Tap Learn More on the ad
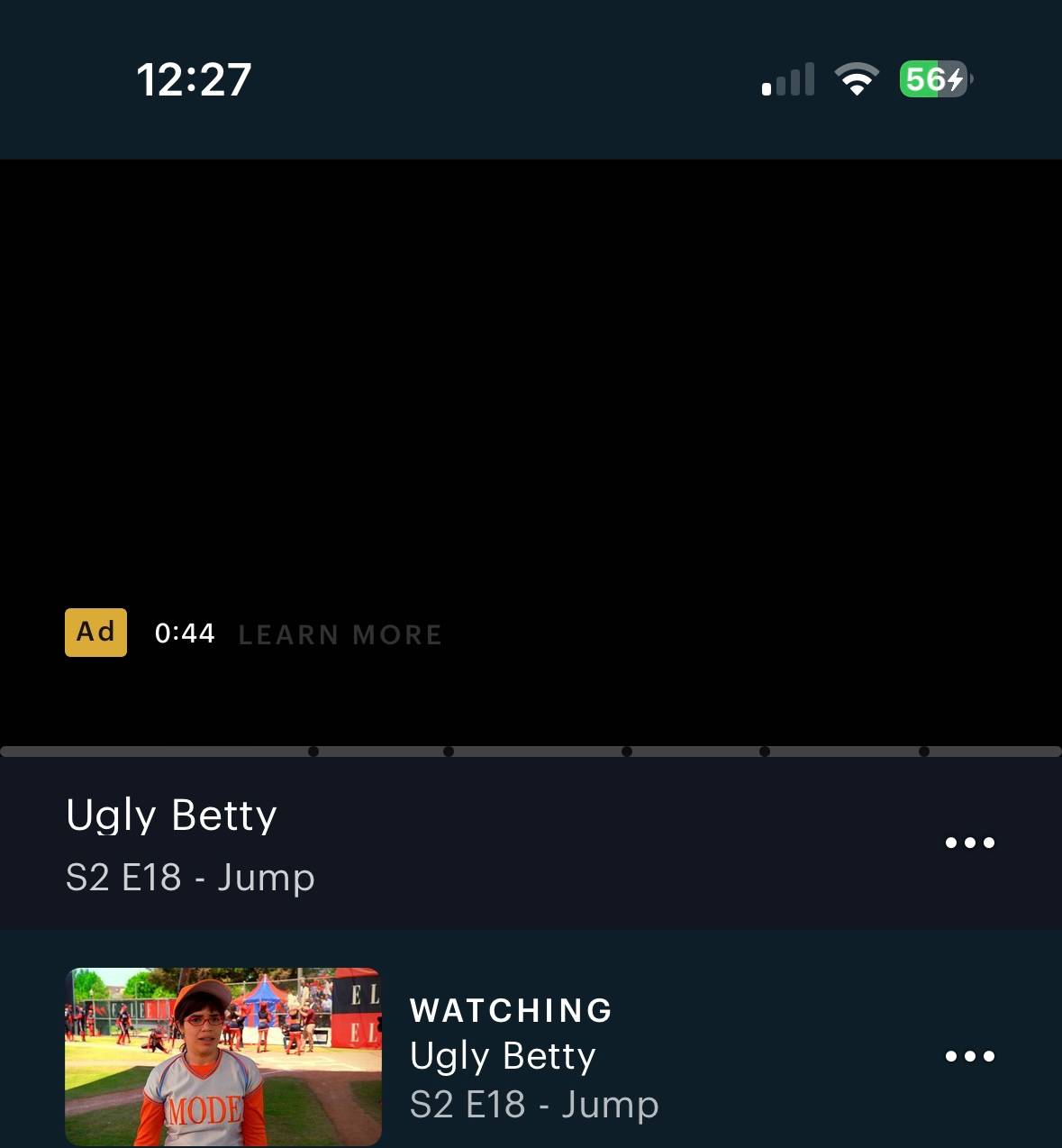The height and width of the screenshot is (1148, 1062). click(340, 634)
